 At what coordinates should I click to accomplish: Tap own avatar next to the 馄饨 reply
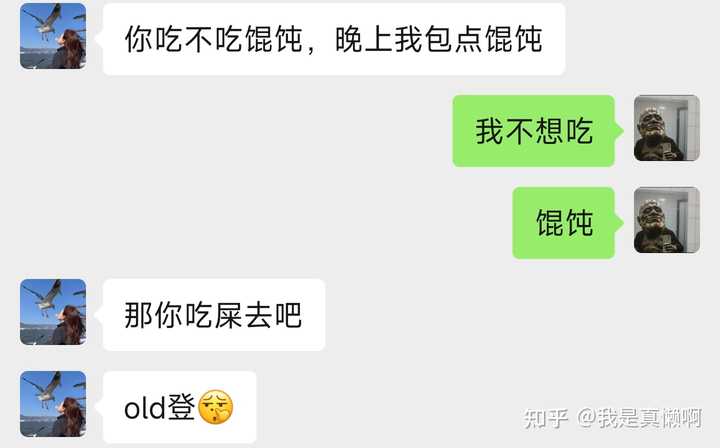[666, 221]
